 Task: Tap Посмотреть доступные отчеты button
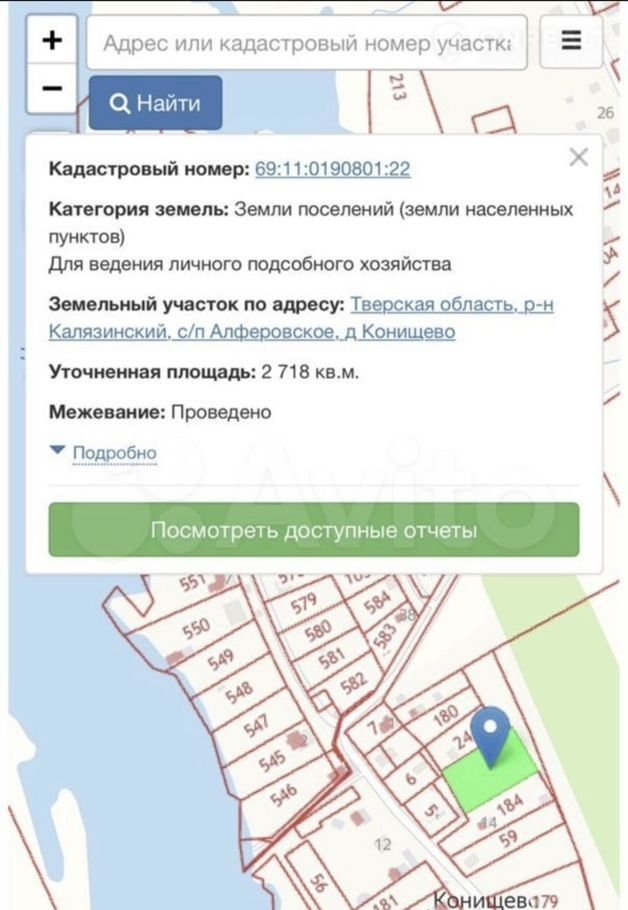coord(313,530)
